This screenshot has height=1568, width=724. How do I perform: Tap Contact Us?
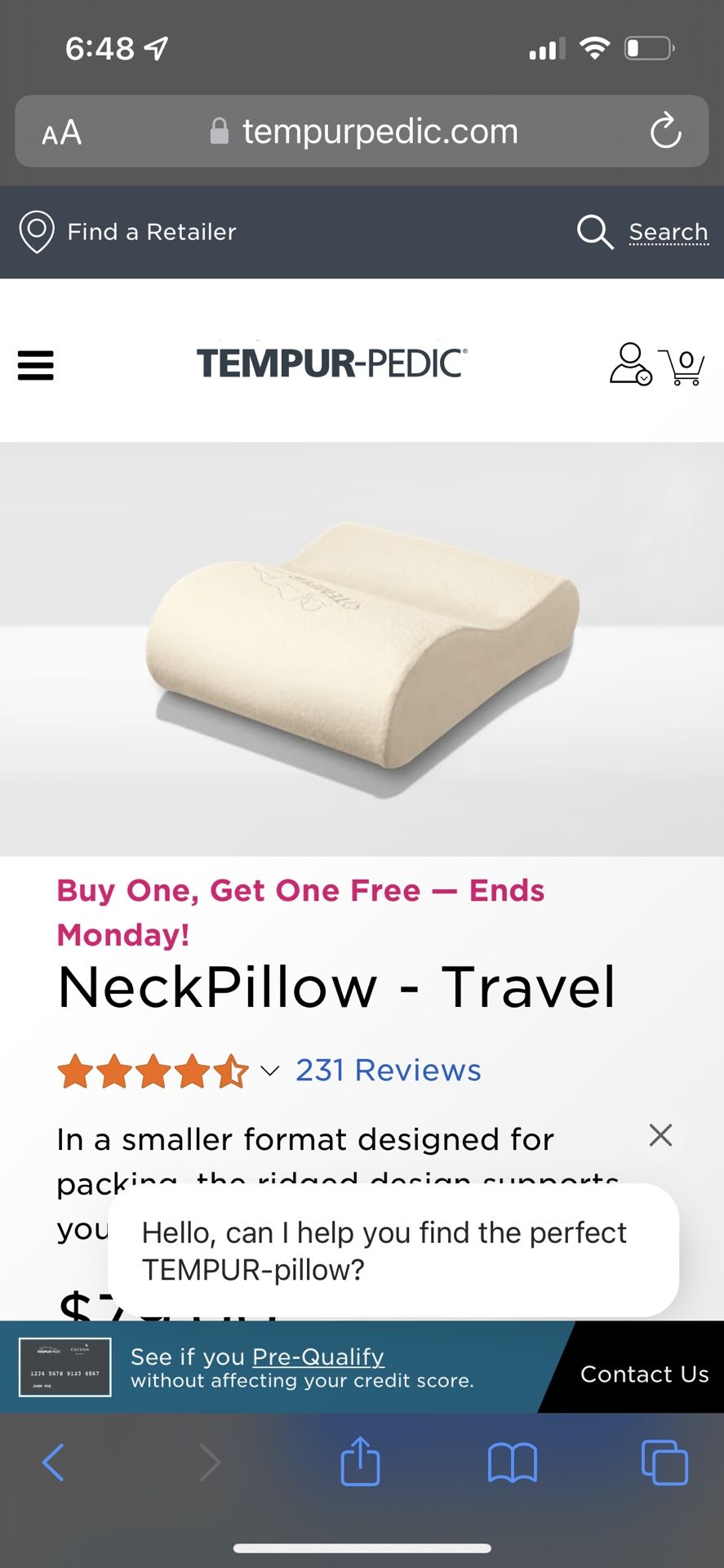(x=644, y=1374)
